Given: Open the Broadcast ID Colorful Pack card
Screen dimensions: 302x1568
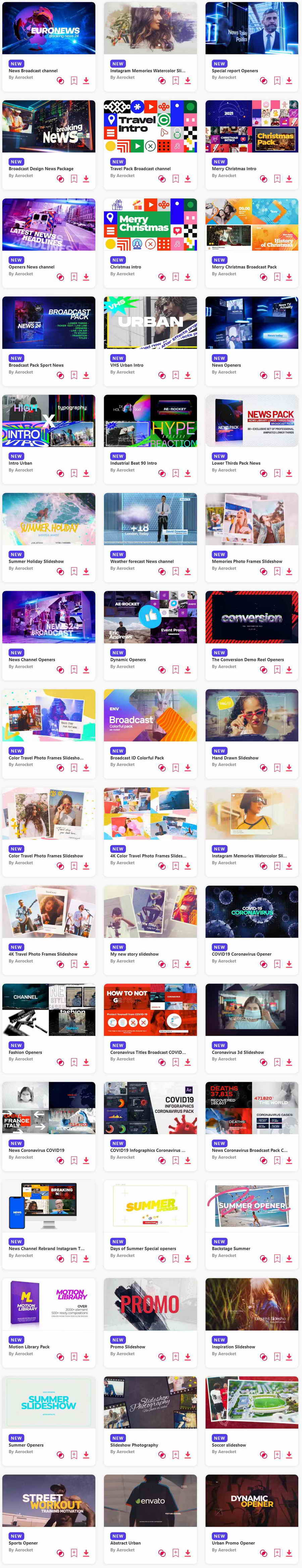Looking at the screenshot, I should pos(150,715).
